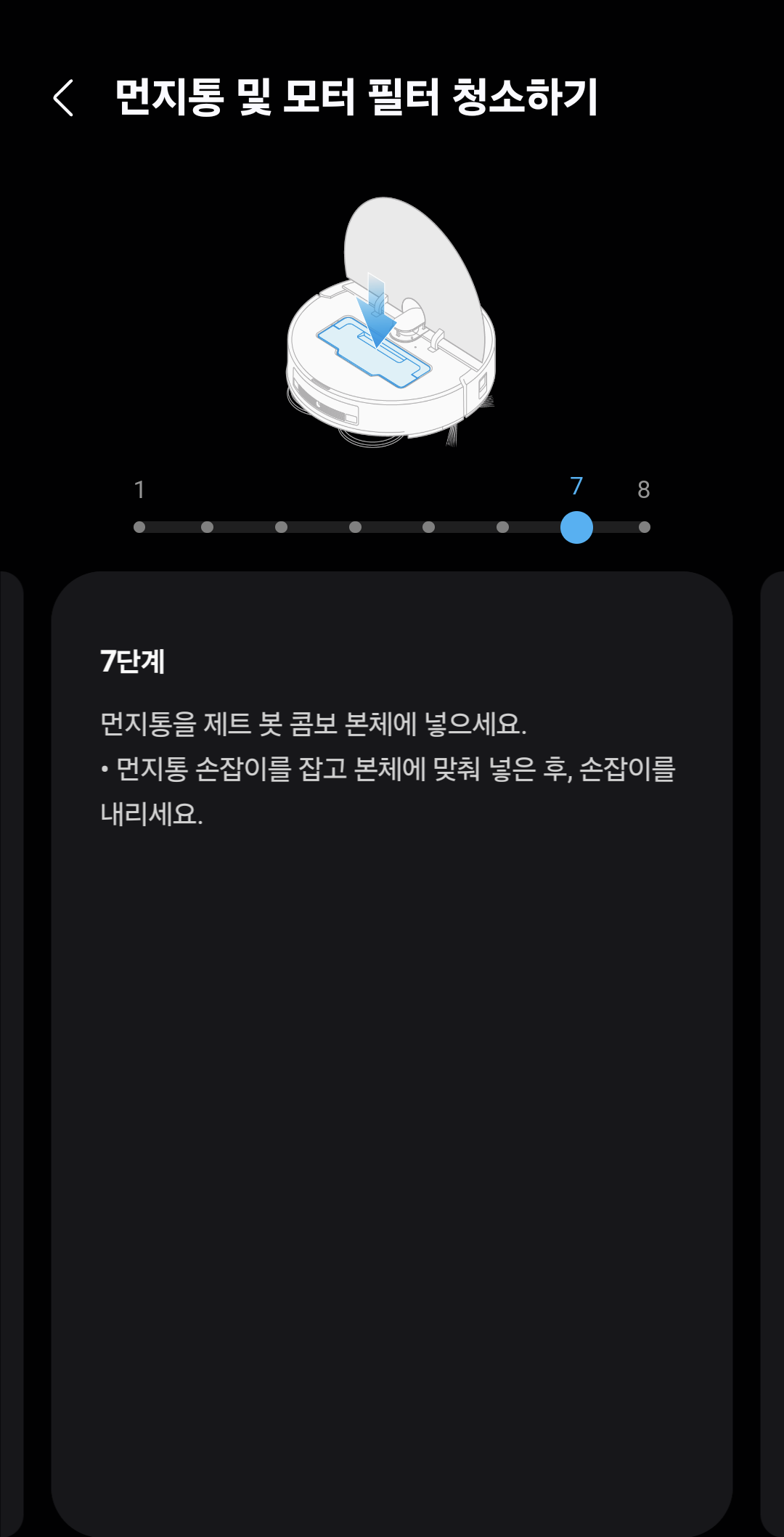Viewport: 784px width, 1537px height.
Task: Select step 6 dot on the progress indicator
Action: [502, 527]
